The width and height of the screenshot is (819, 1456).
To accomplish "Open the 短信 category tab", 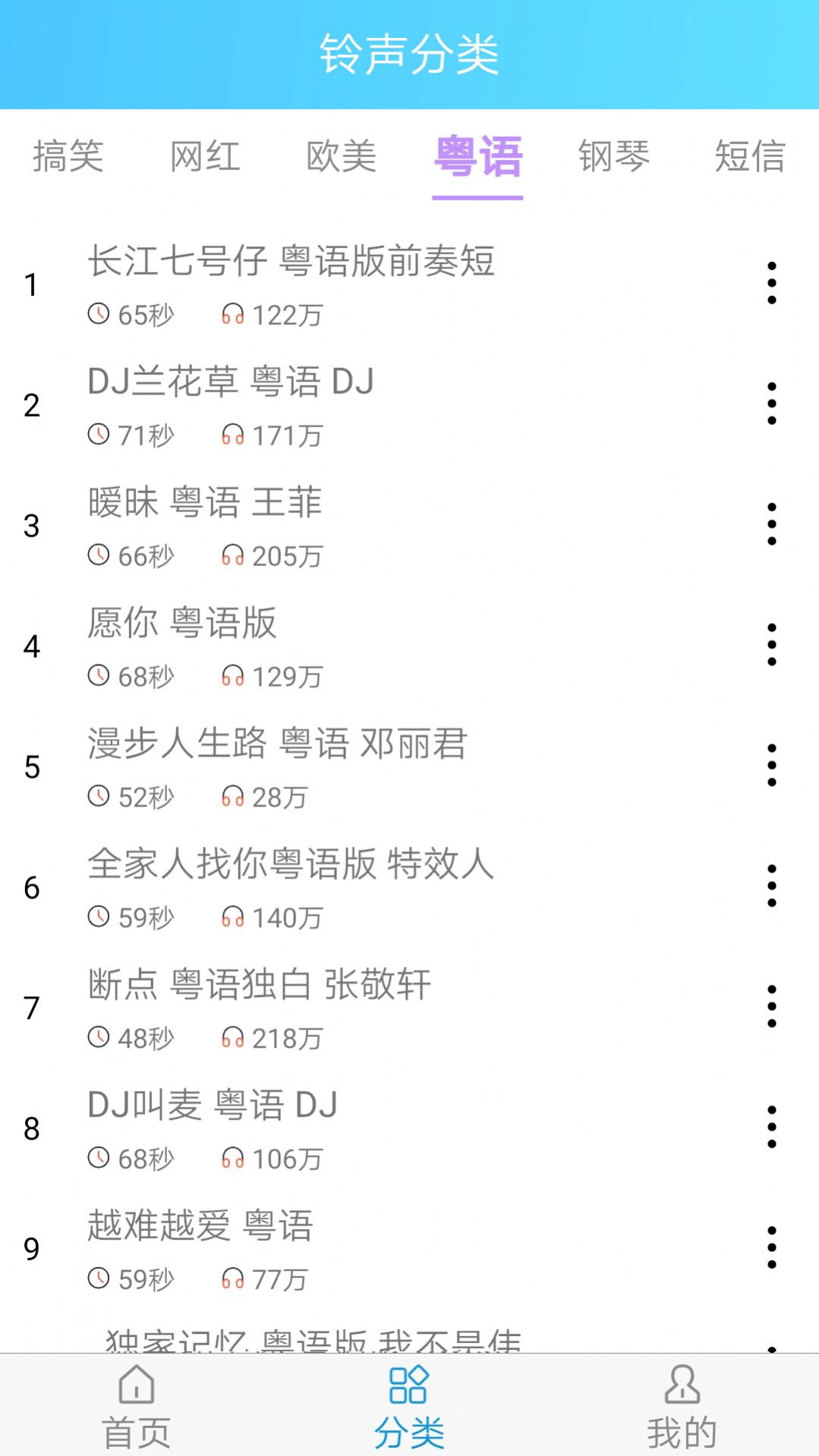I will (748, 158).
